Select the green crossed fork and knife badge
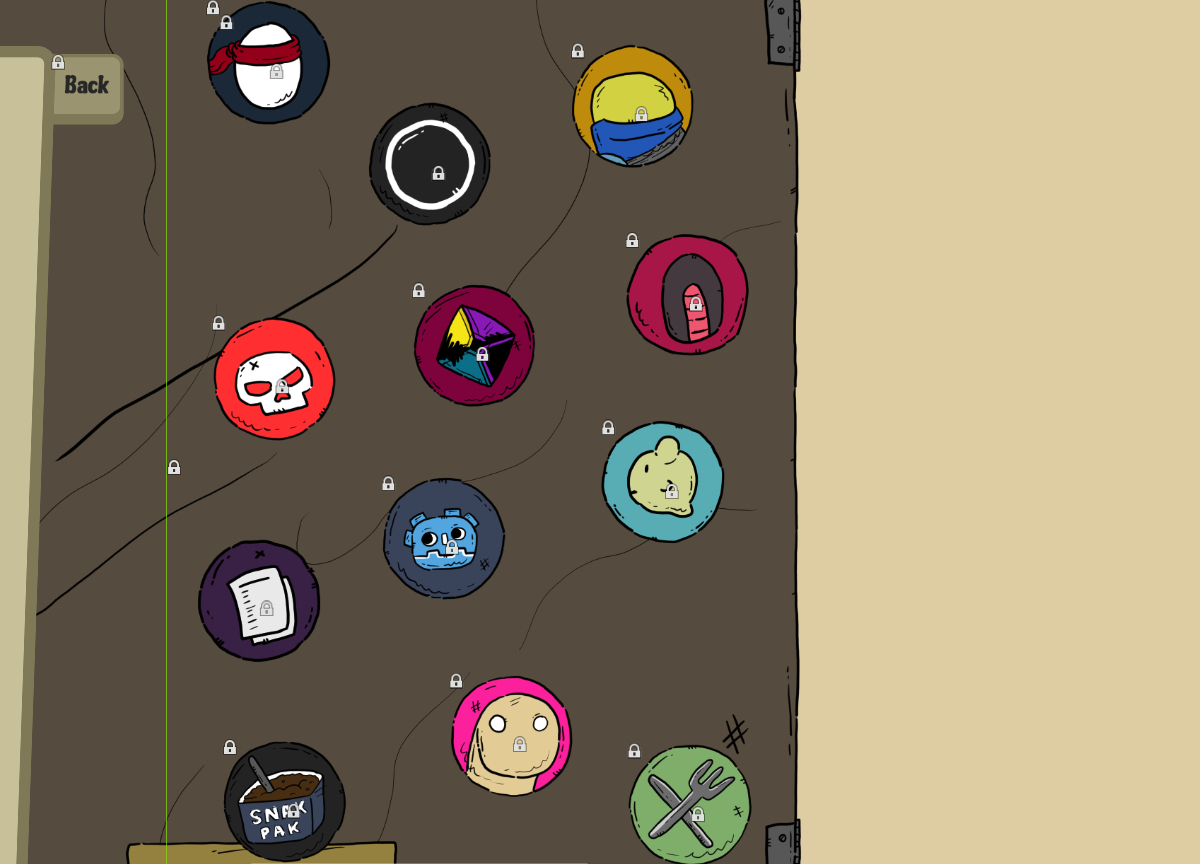The image size is (1200, 864). click(x=690, y=805)
